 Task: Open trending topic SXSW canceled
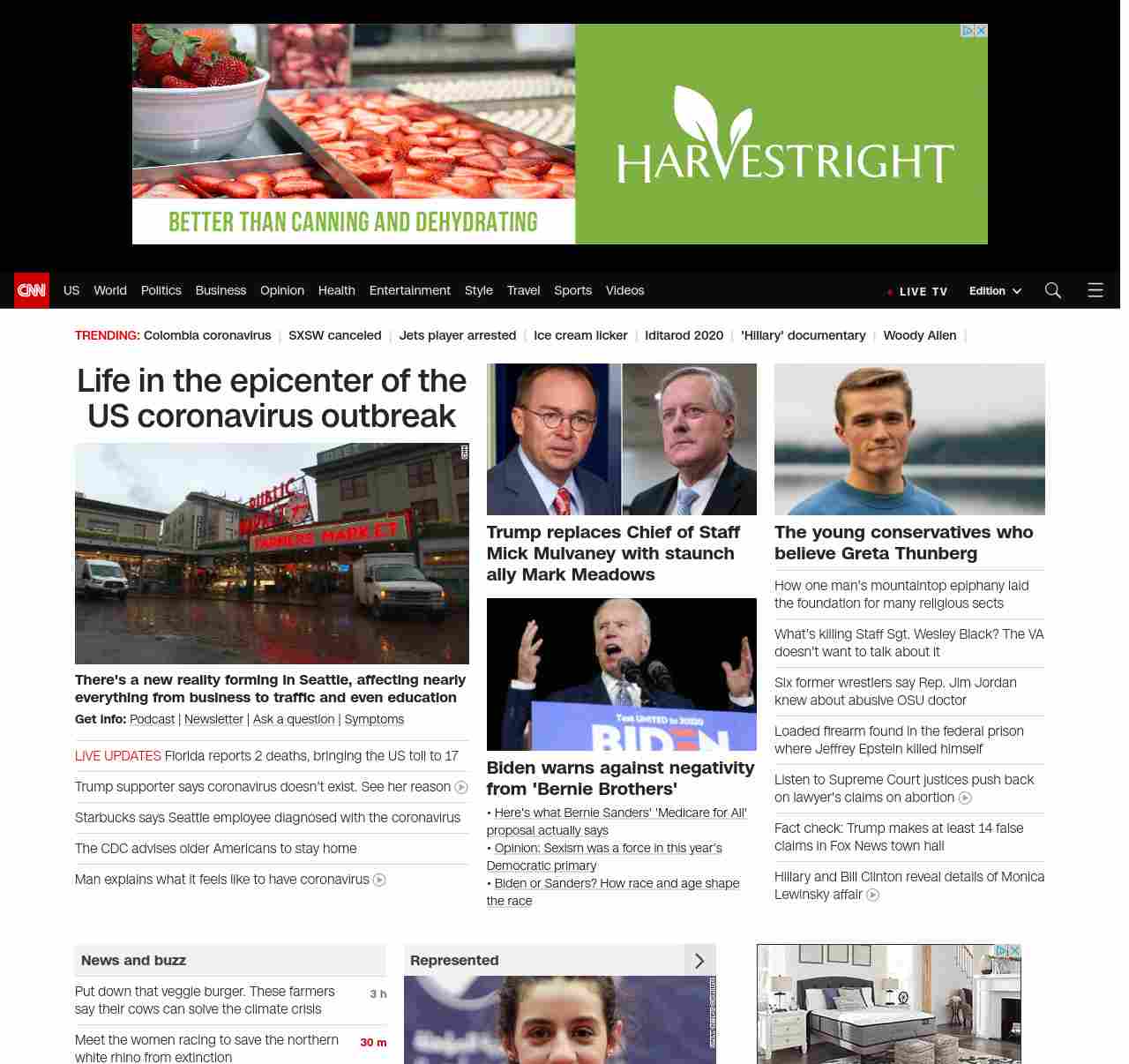pyautogui.click(x=334, y=335)
